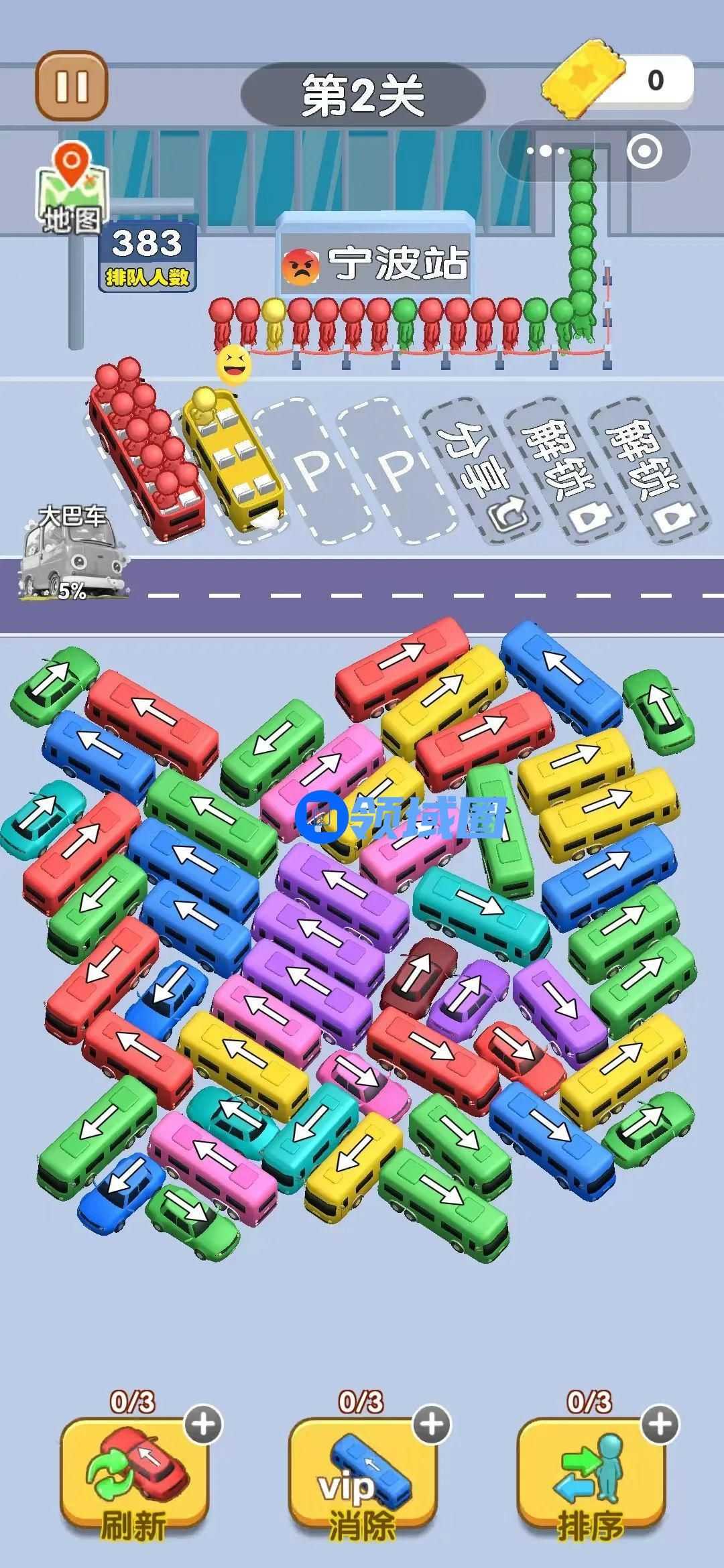Viewport: 724px width, 1568px height.
Task: Pause the game
Action: pyautogui.click(x=72, y=86)
